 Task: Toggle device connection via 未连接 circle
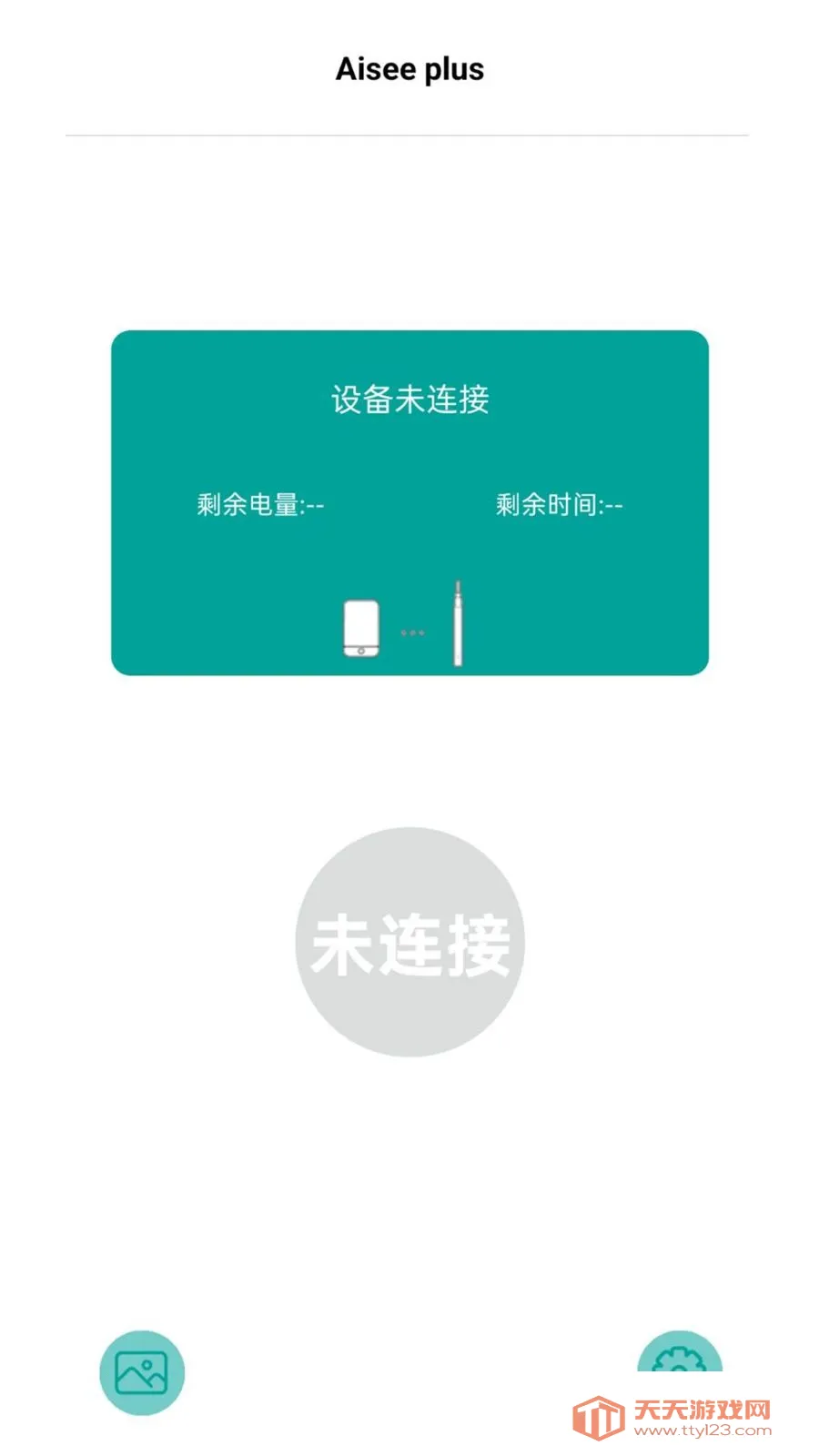click(x=409, y=942)
